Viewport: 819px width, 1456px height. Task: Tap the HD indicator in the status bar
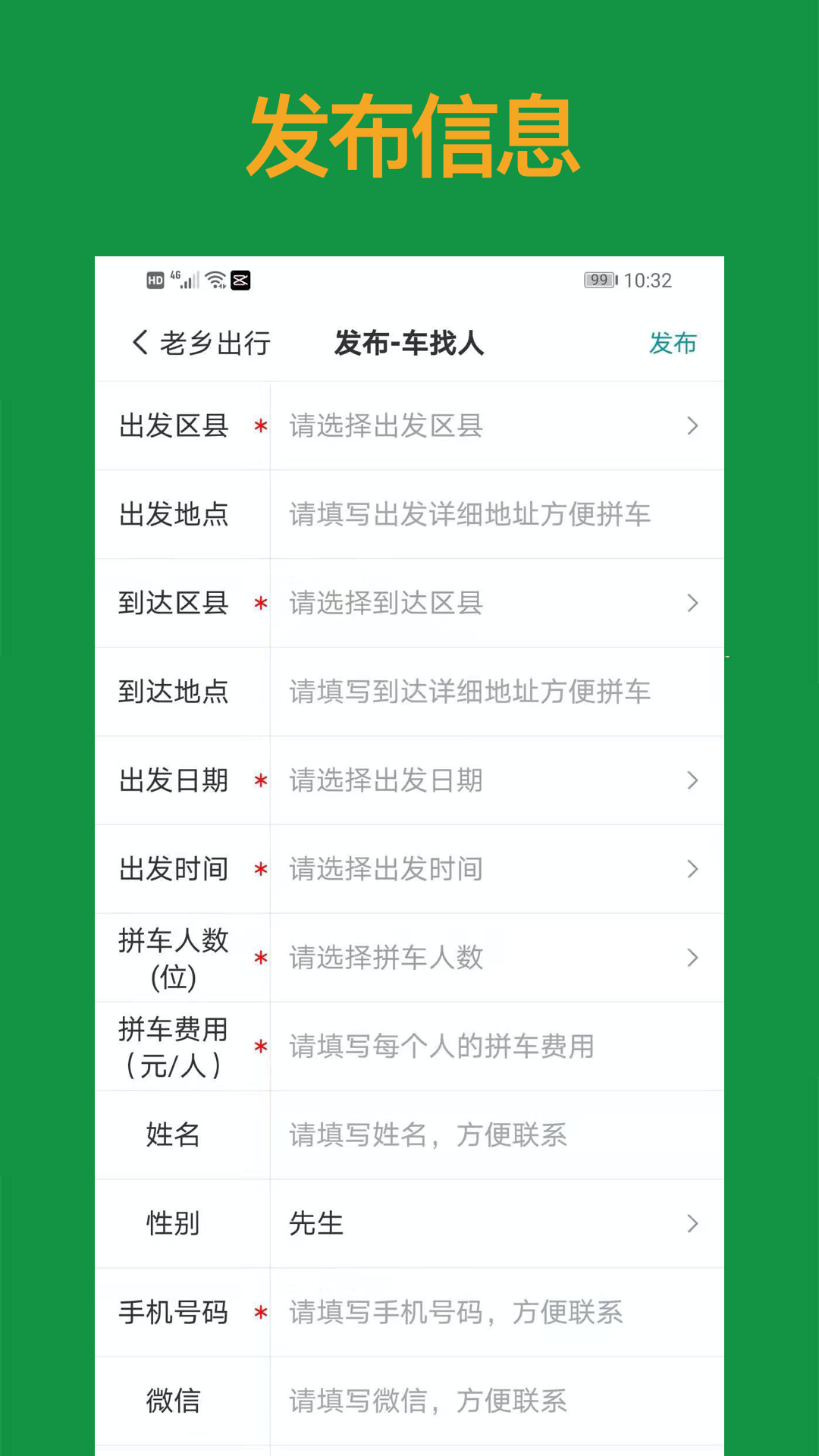coord(154,279)
